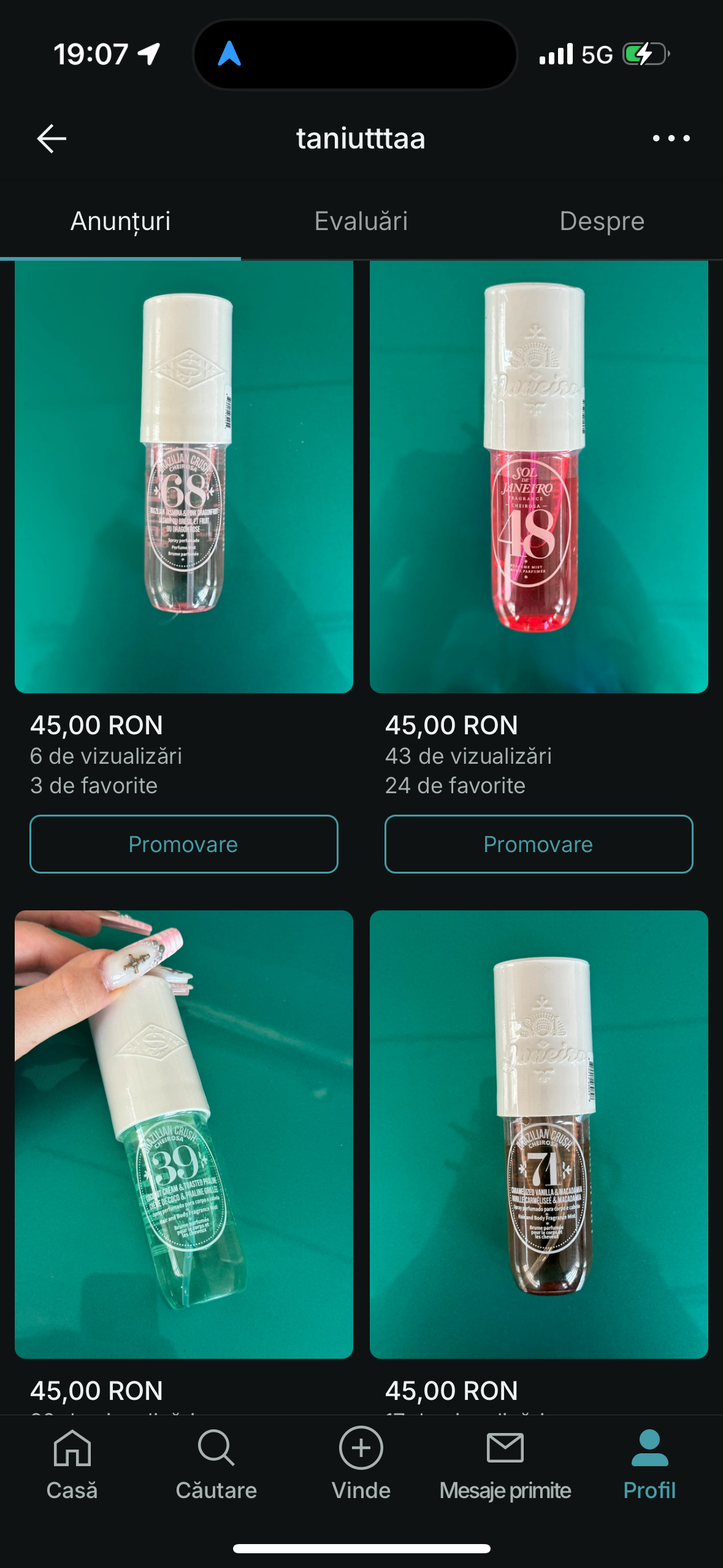Open Mesaje primite inbox
Image resolution: width=723 pixels, height=1568 pixels.
505,1464
